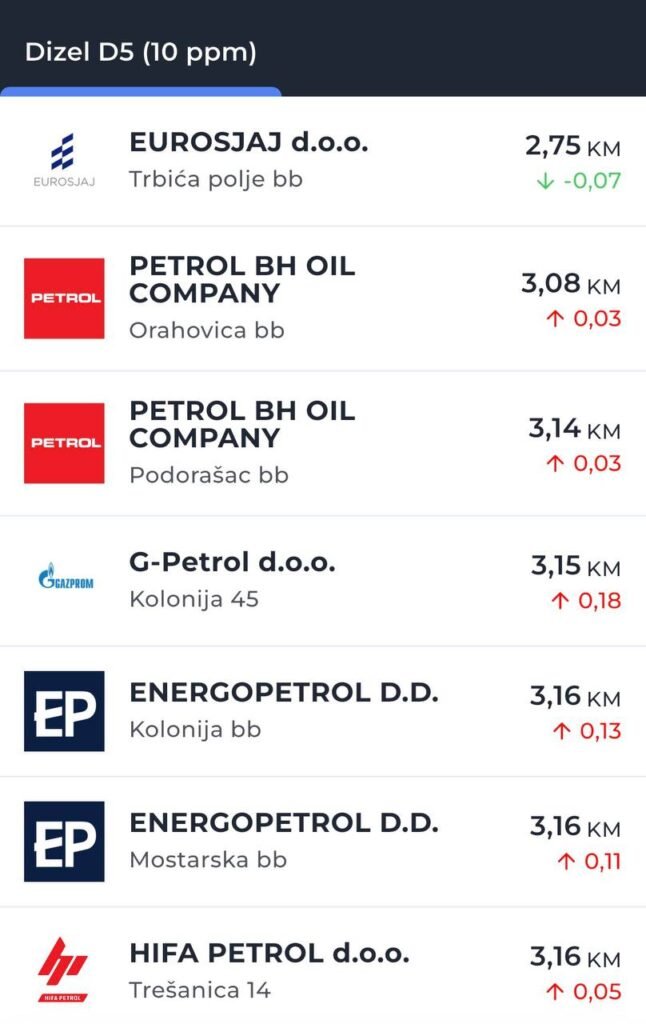Open the PETROL BH OIL station in Podorašac bb
646x1024 pixels.
(x=322, y=443)
